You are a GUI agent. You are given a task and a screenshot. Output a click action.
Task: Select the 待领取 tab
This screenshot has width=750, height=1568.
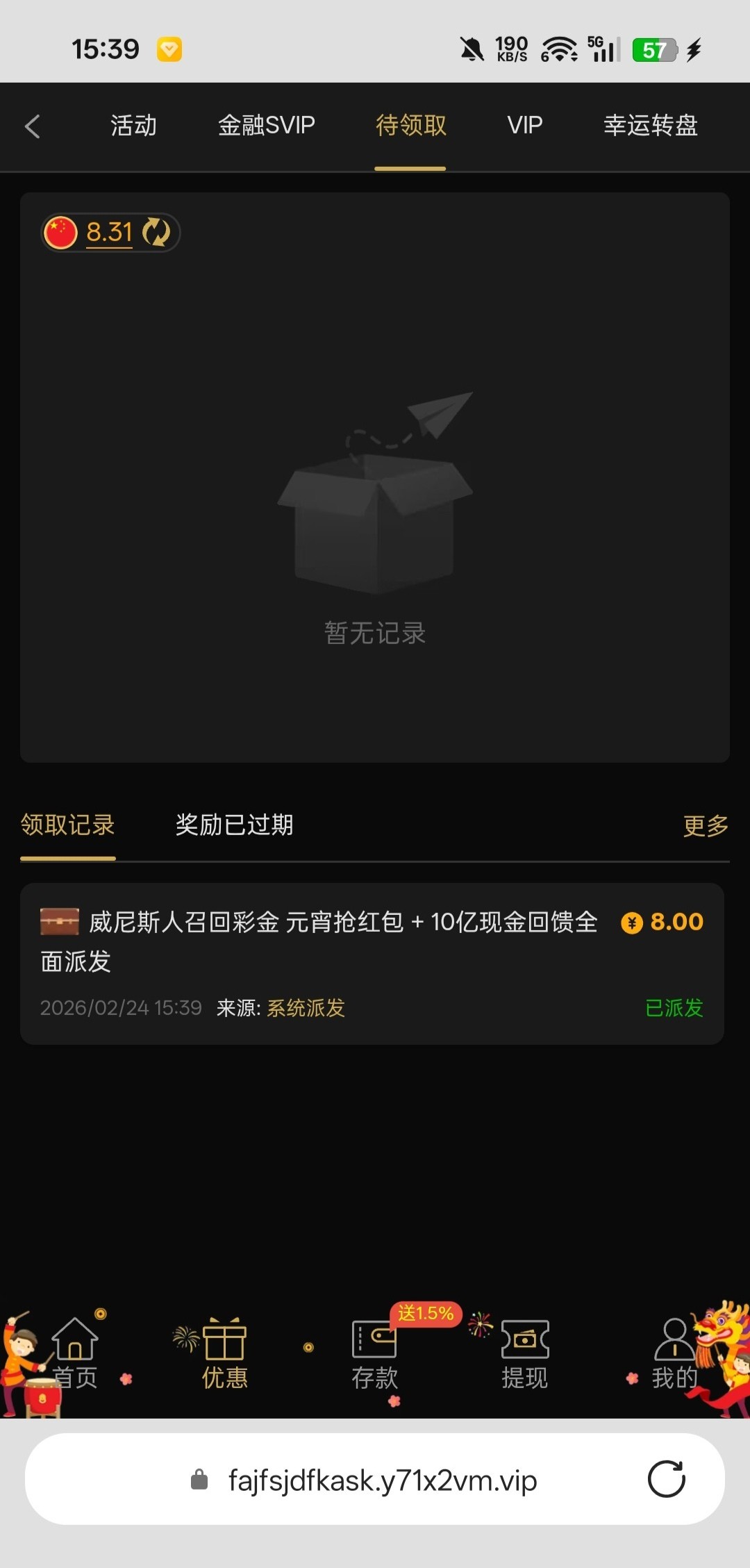[410, 126]
